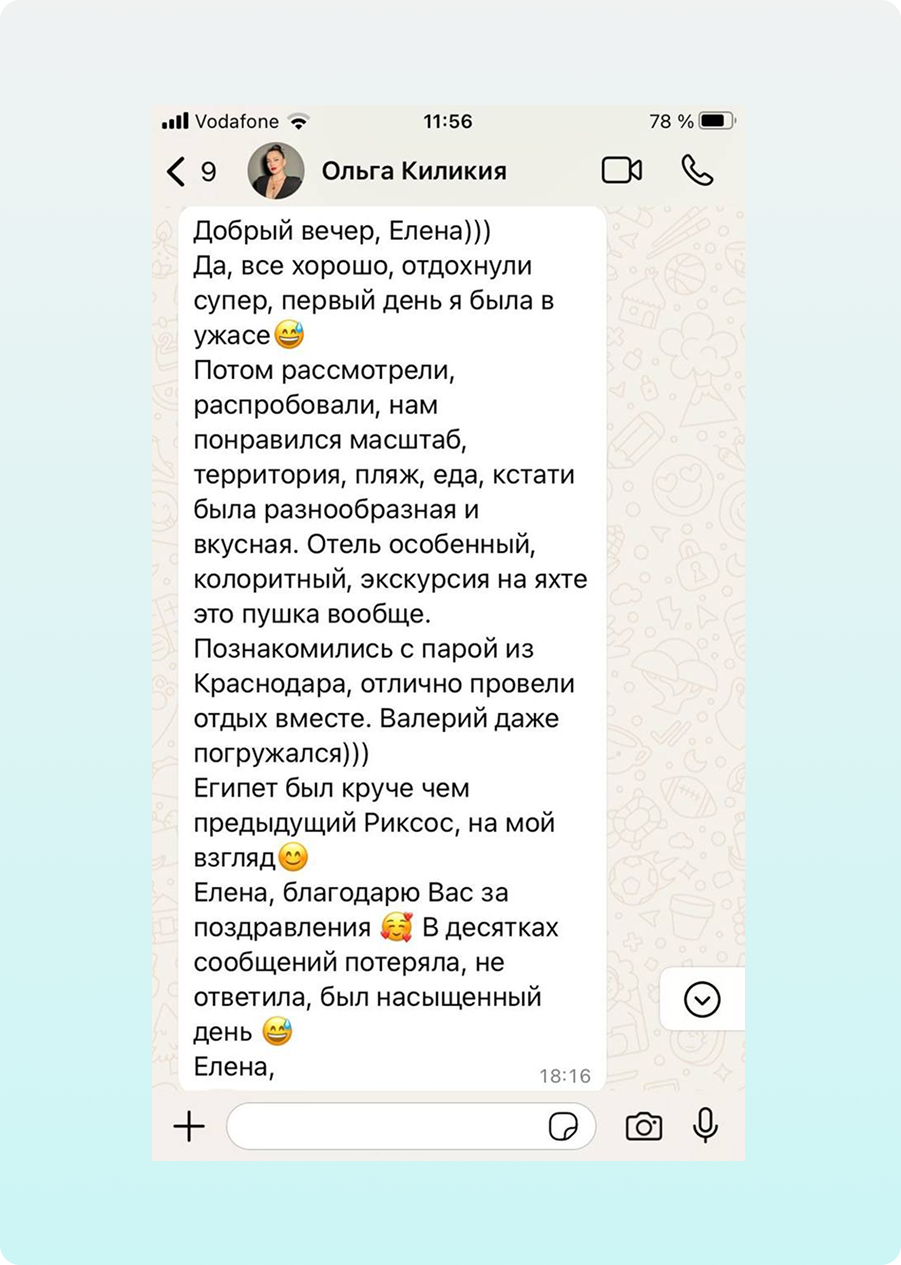
Task: Start a voice call with Ольга
Action: 697,171
